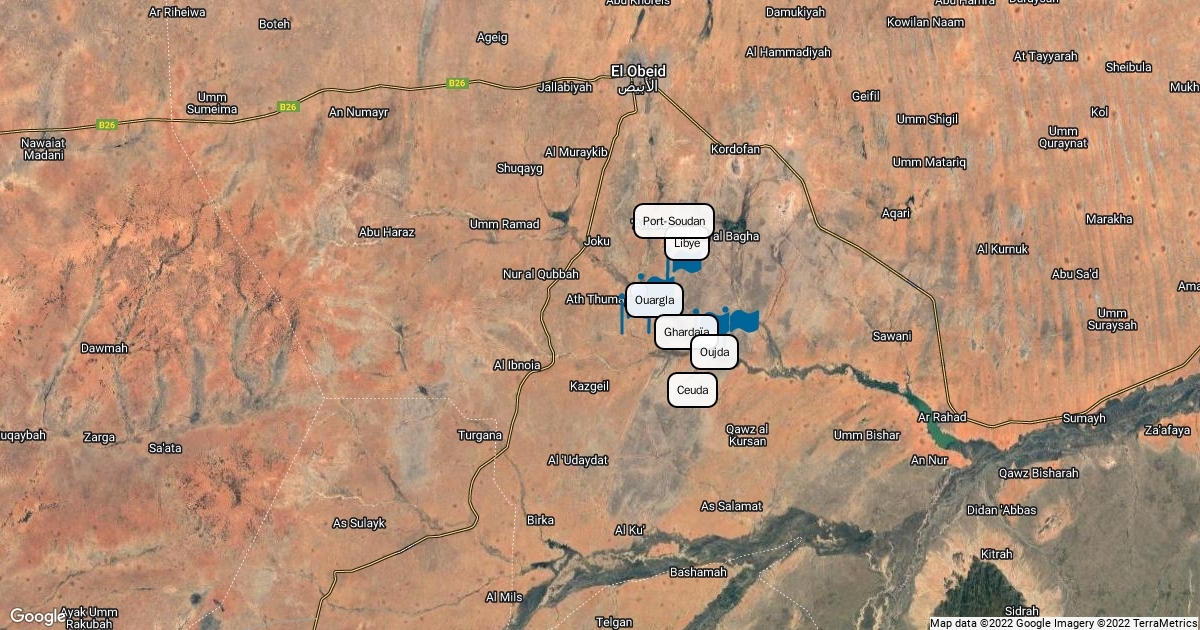Select the Oujda map marker
This screenshot has height=630, width=1200.
click(x=715, y=352)
